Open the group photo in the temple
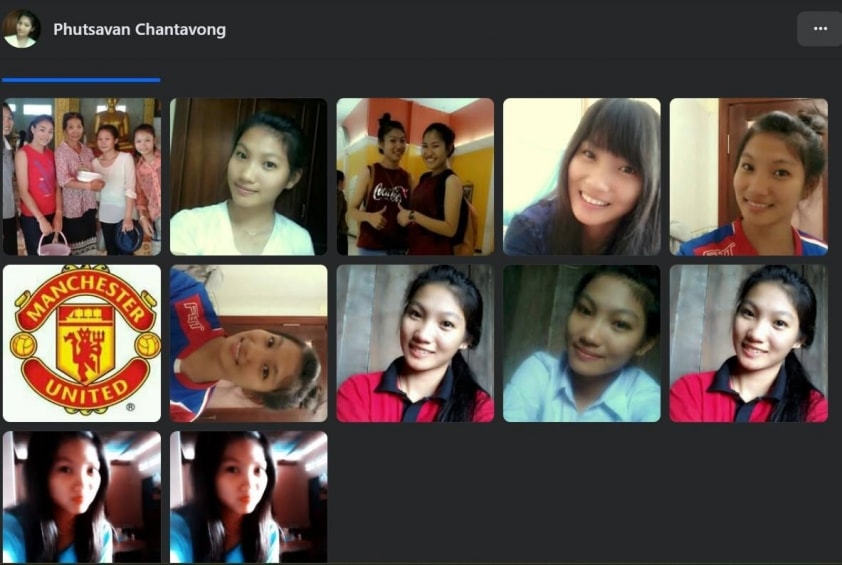 (x=81, y=177)
